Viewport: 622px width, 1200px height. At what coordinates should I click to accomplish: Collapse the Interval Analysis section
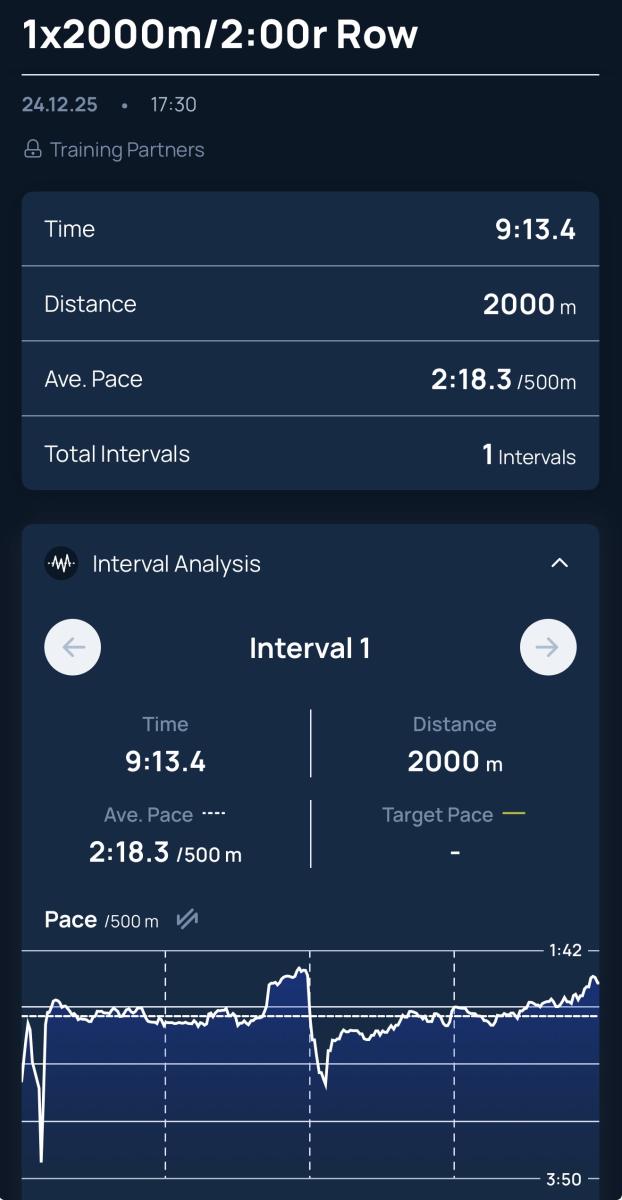[x=560, y=563]
